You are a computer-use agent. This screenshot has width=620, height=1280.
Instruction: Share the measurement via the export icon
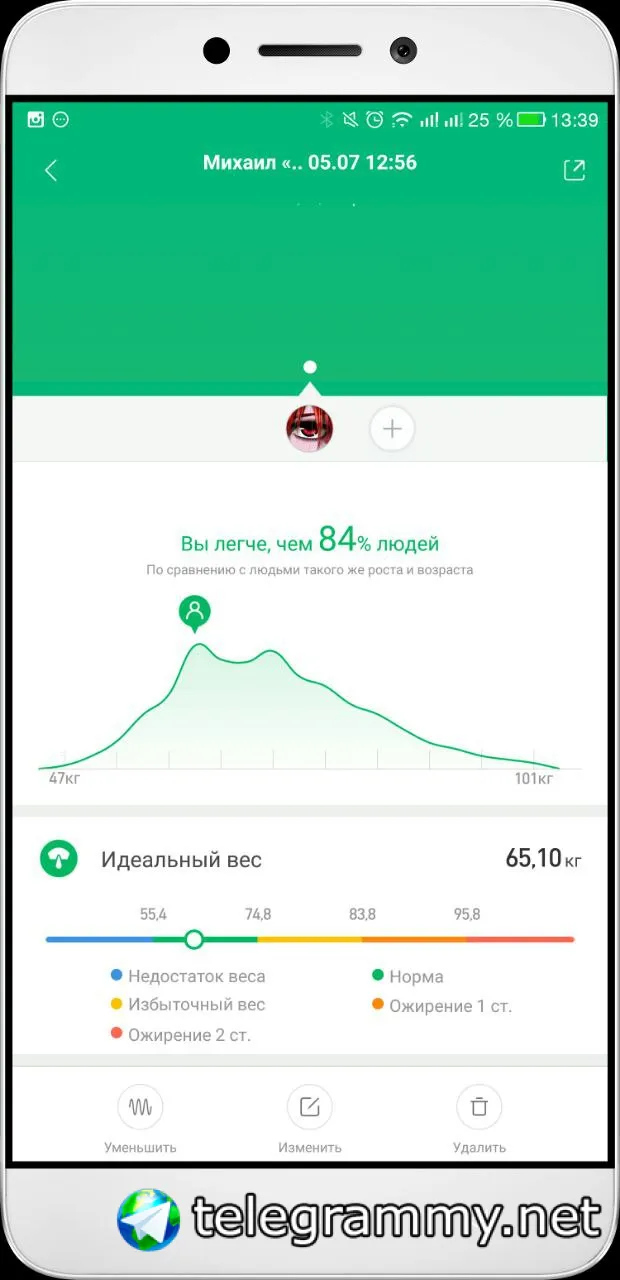[x=574, y=170]
